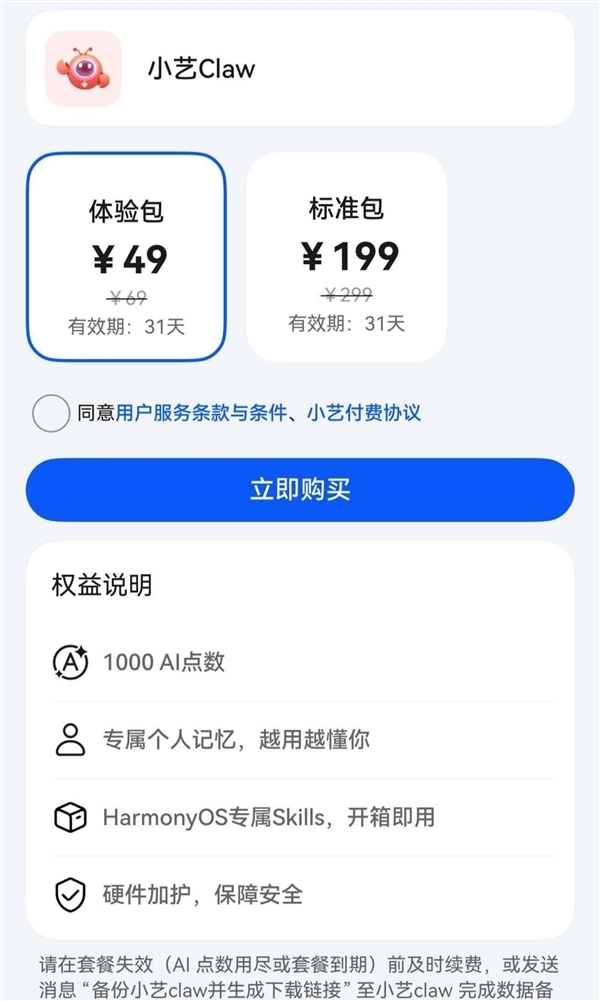The image size is (600, 1001).
Task: Choose the 标准包 ¥199 plan
Action: 346,257
